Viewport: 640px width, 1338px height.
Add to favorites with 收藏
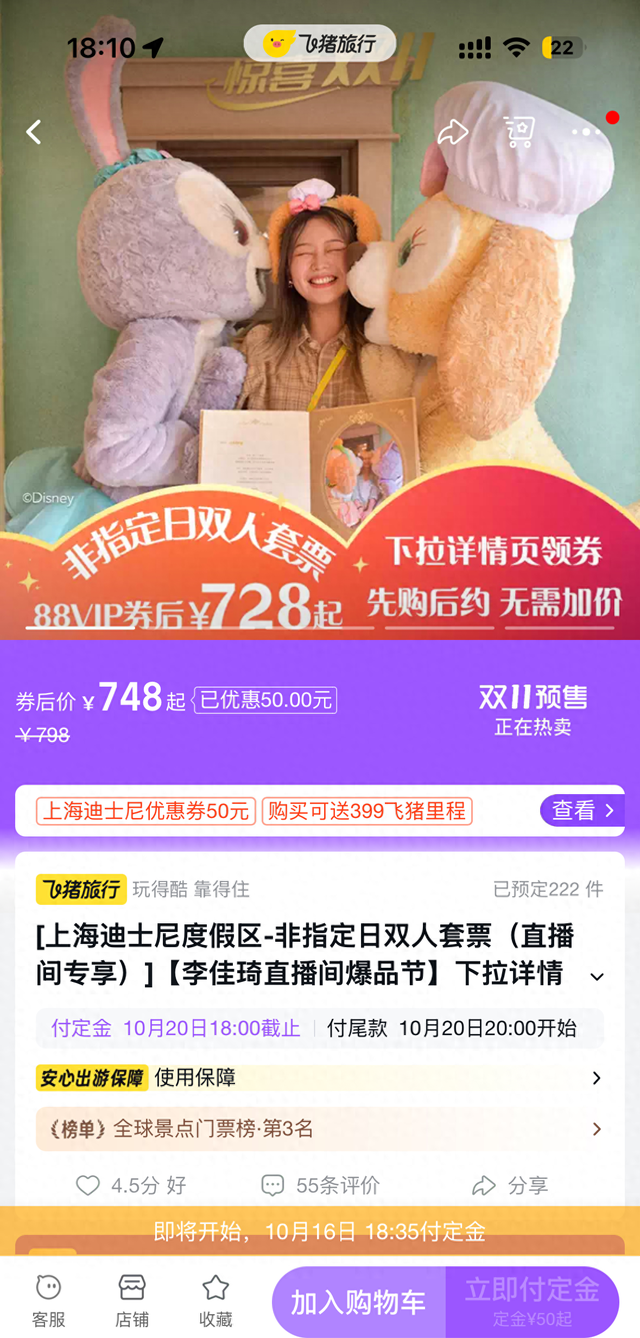coord(216,1300)
